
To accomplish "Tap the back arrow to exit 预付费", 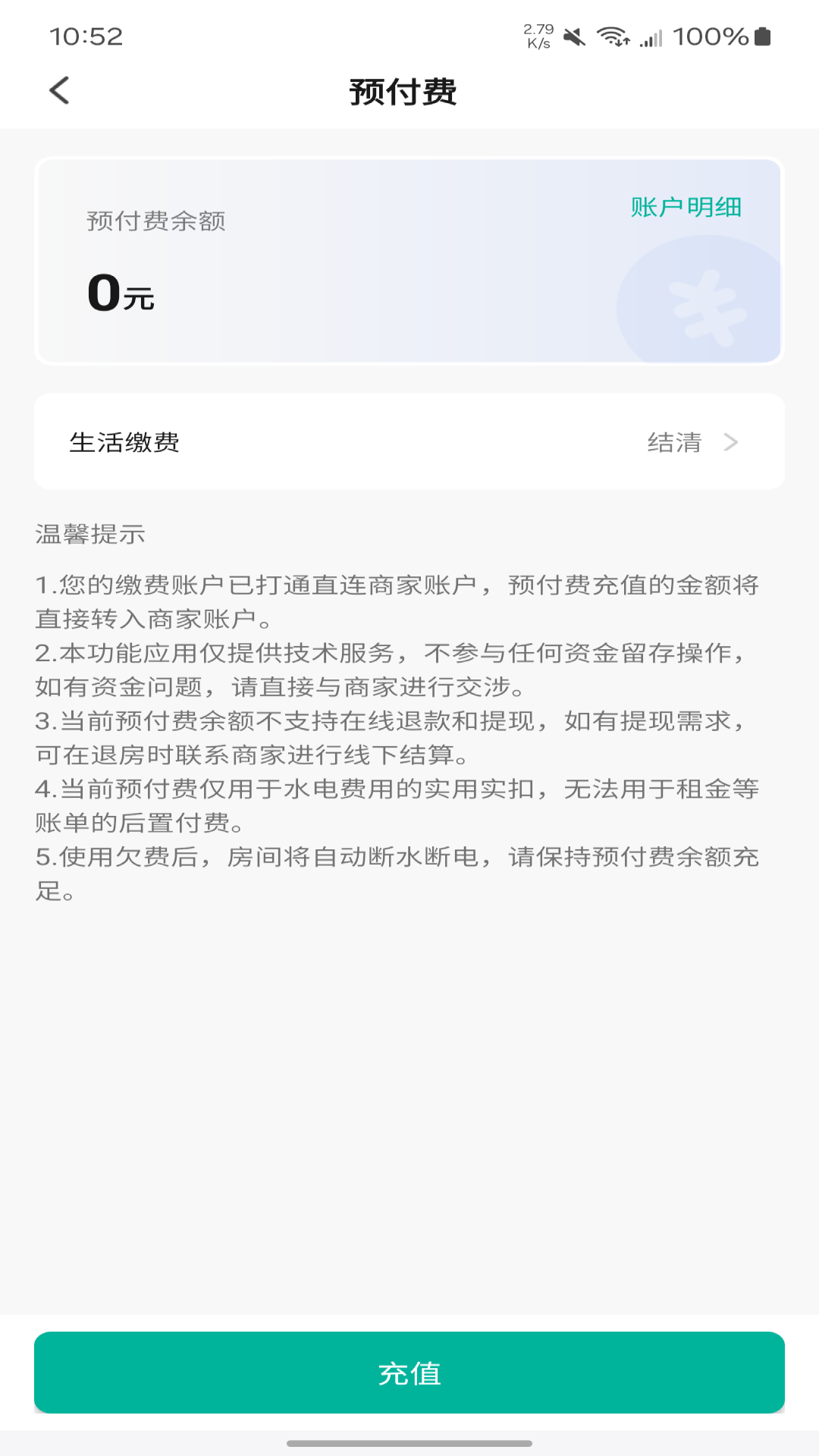I will (x=58, y=90).
